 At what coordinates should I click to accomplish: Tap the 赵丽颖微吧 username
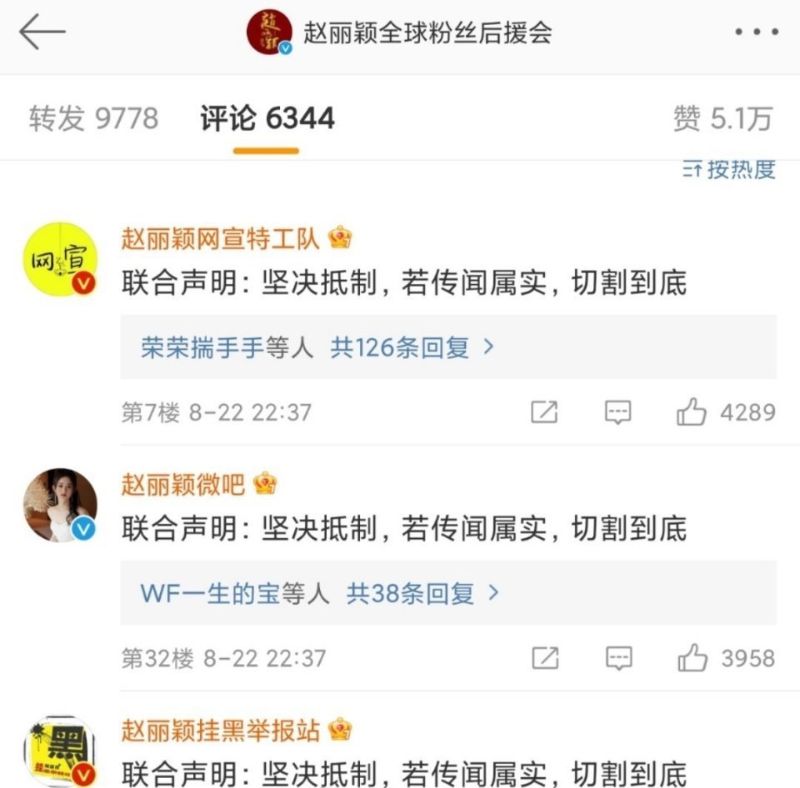(x=183, y=485)
